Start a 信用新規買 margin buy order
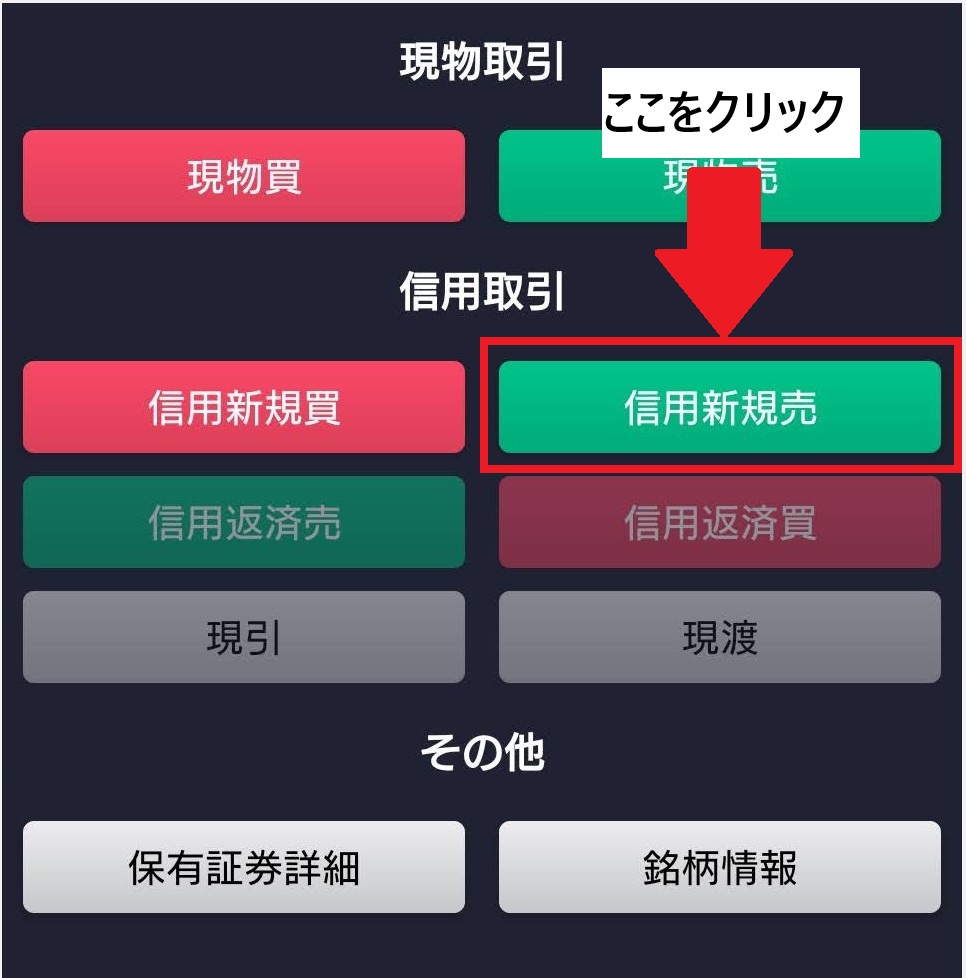 (244, 407)
